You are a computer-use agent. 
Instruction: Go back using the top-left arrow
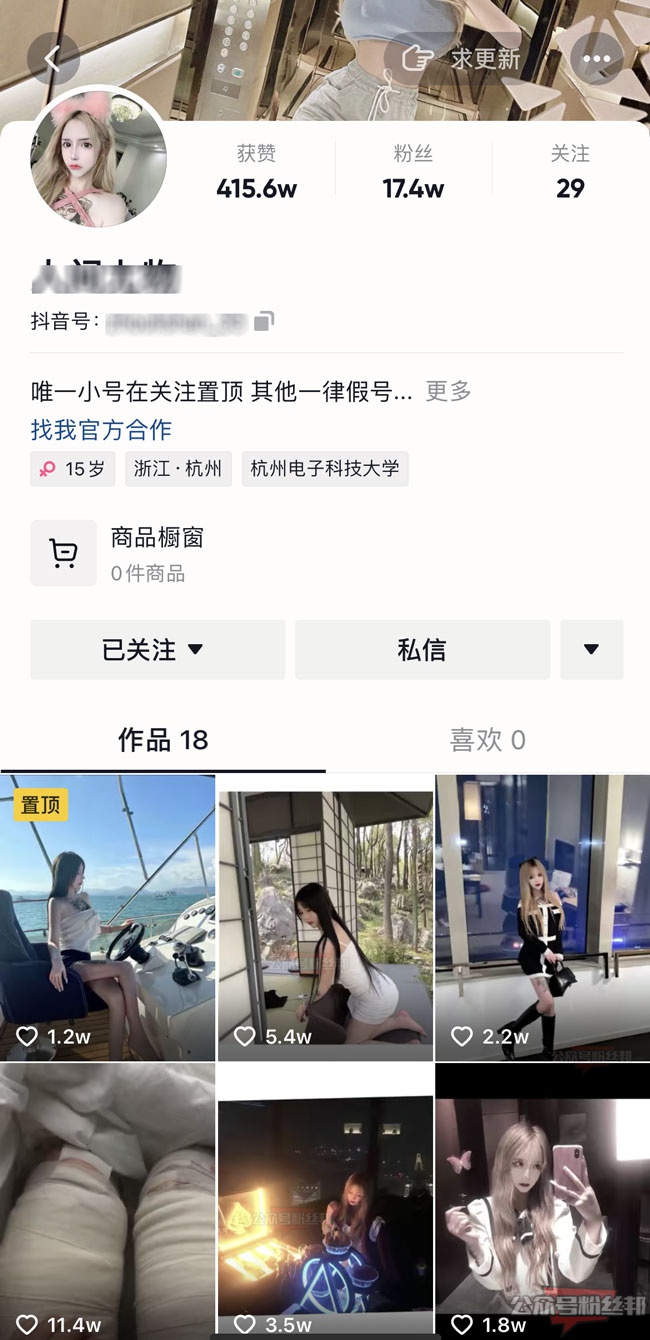[53, 59]
